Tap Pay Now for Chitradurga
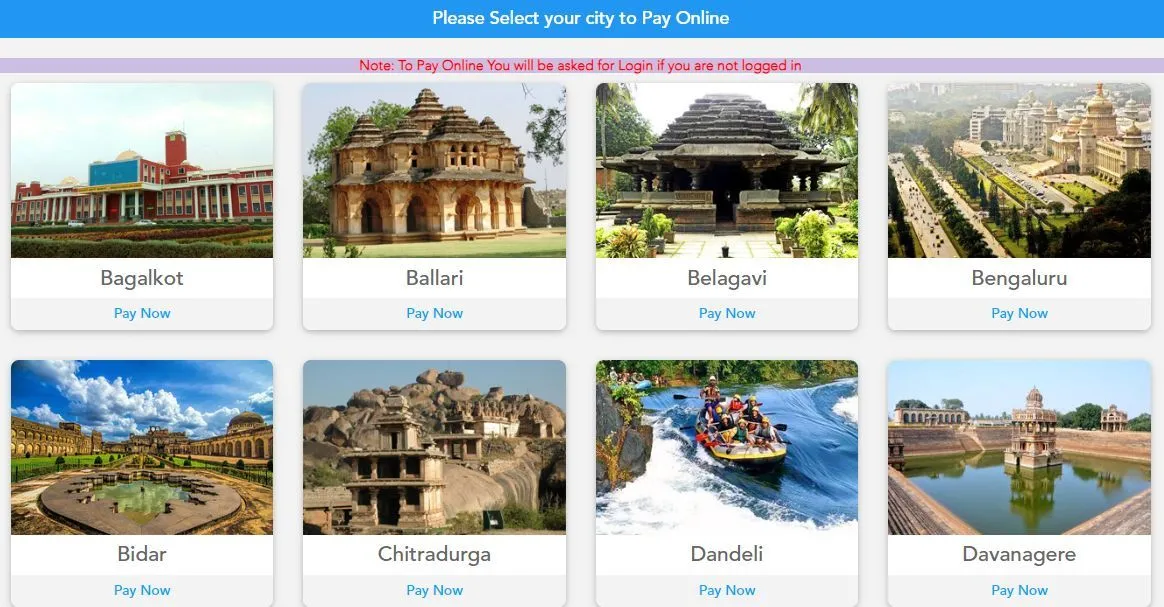The image size is (1164, 607). [x=434, y=590]
